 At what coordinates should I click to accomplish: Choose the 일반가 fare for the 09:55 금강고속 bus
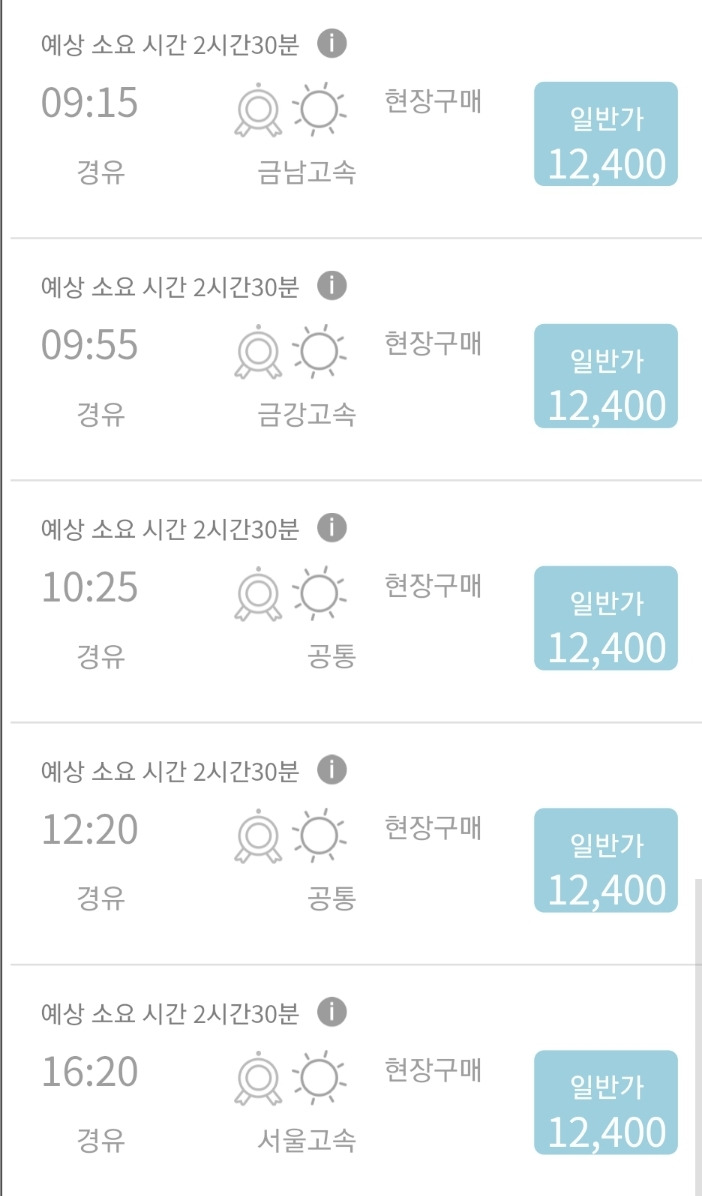pyautogui.click(x=606, y=376)
